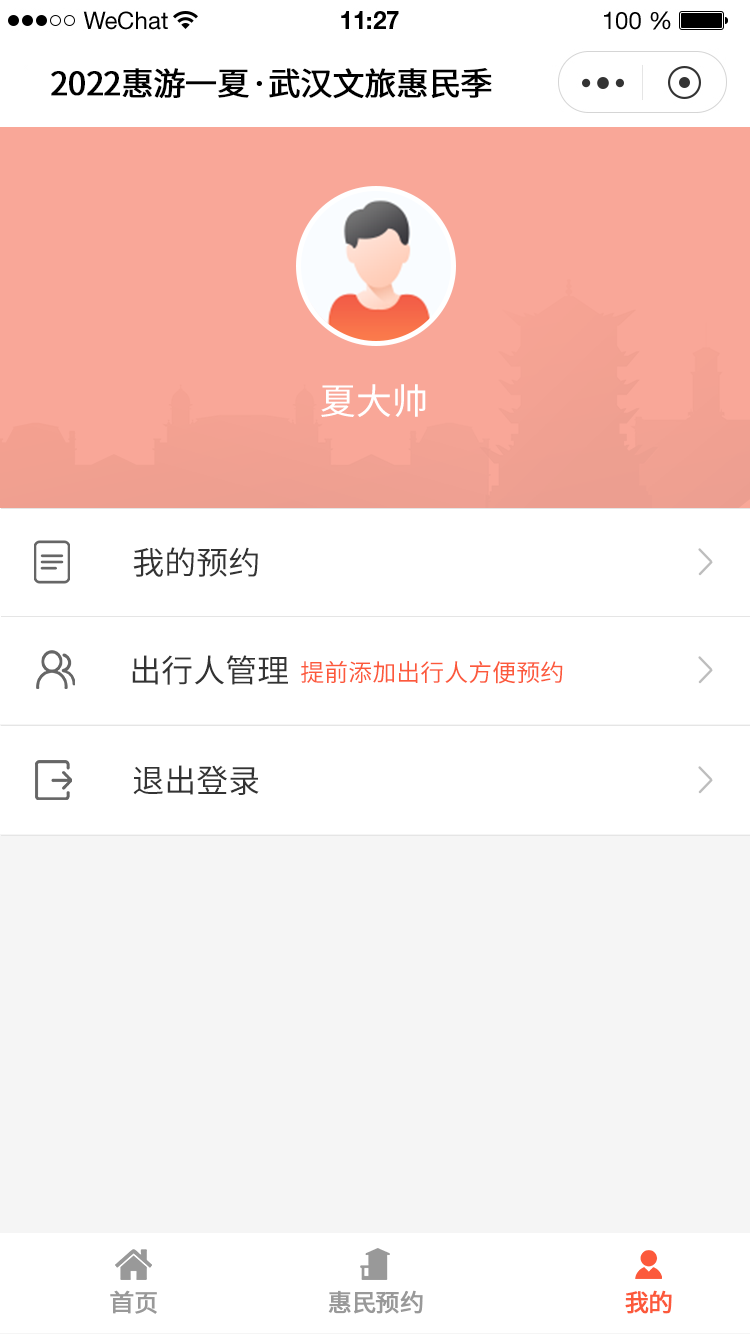Tap the 退出登录 exit icon
Viewport: 750px width, 1334px height.
coord(53,780)
